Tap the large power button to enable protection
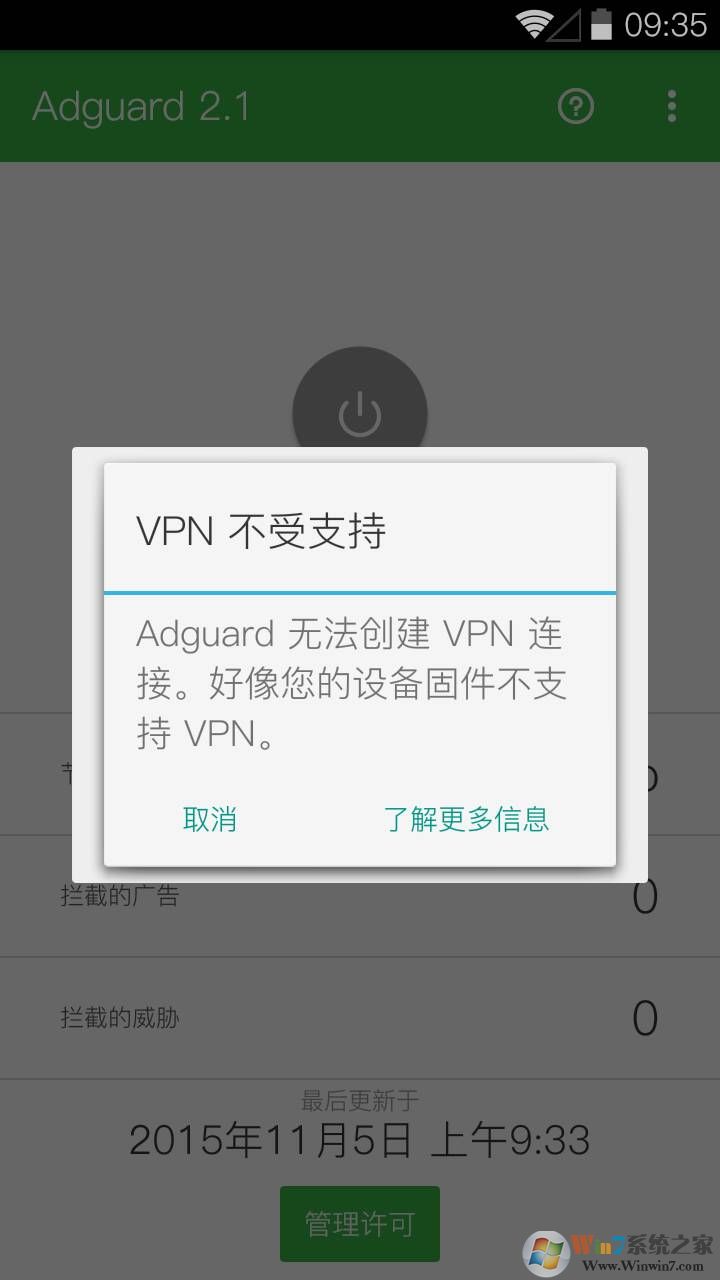Screen dimensions: 720x1280 pos(360,410)
